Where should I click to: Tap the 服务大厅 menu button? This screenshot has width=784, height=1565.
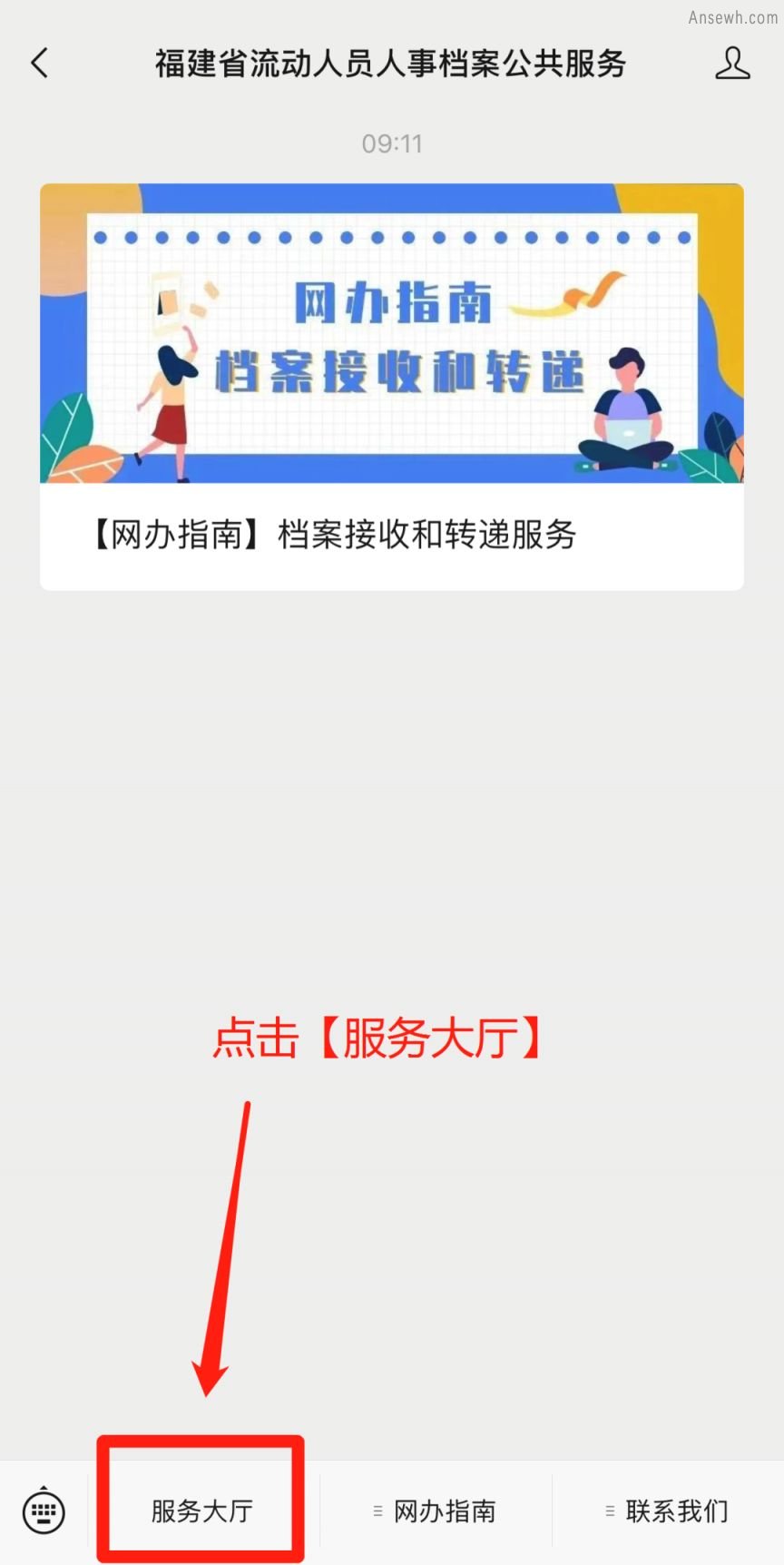(201, 1511)
